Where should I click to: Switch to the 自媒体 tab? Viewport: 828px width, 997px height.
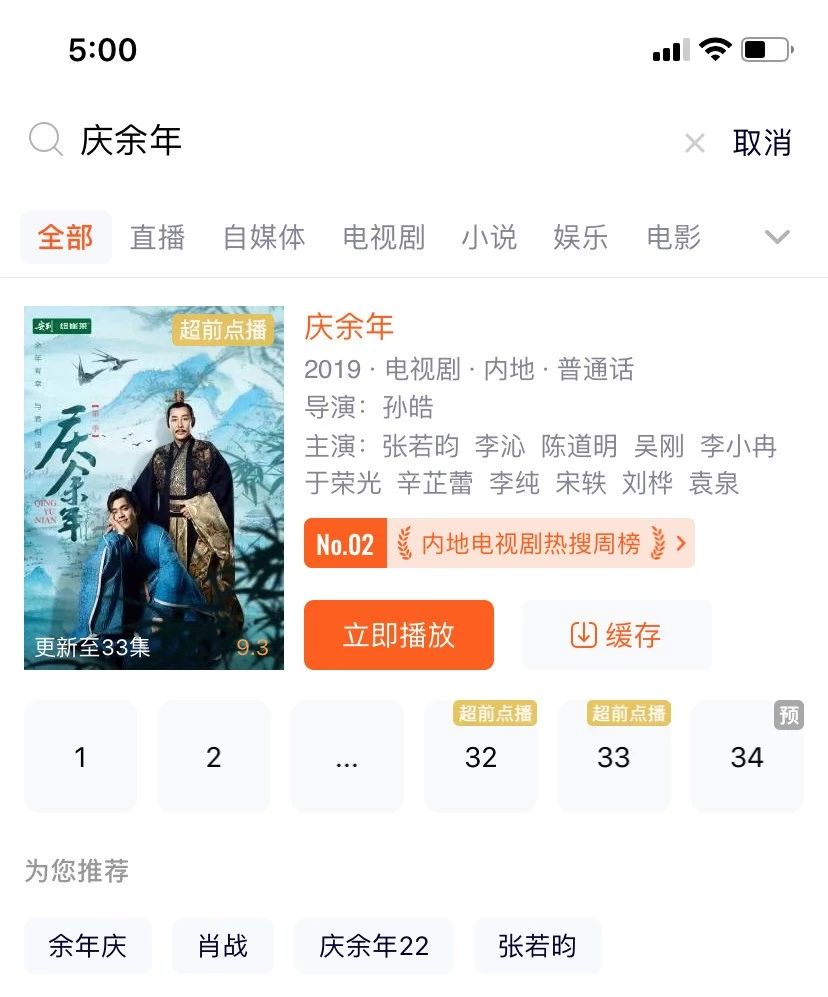click(264, 238)
